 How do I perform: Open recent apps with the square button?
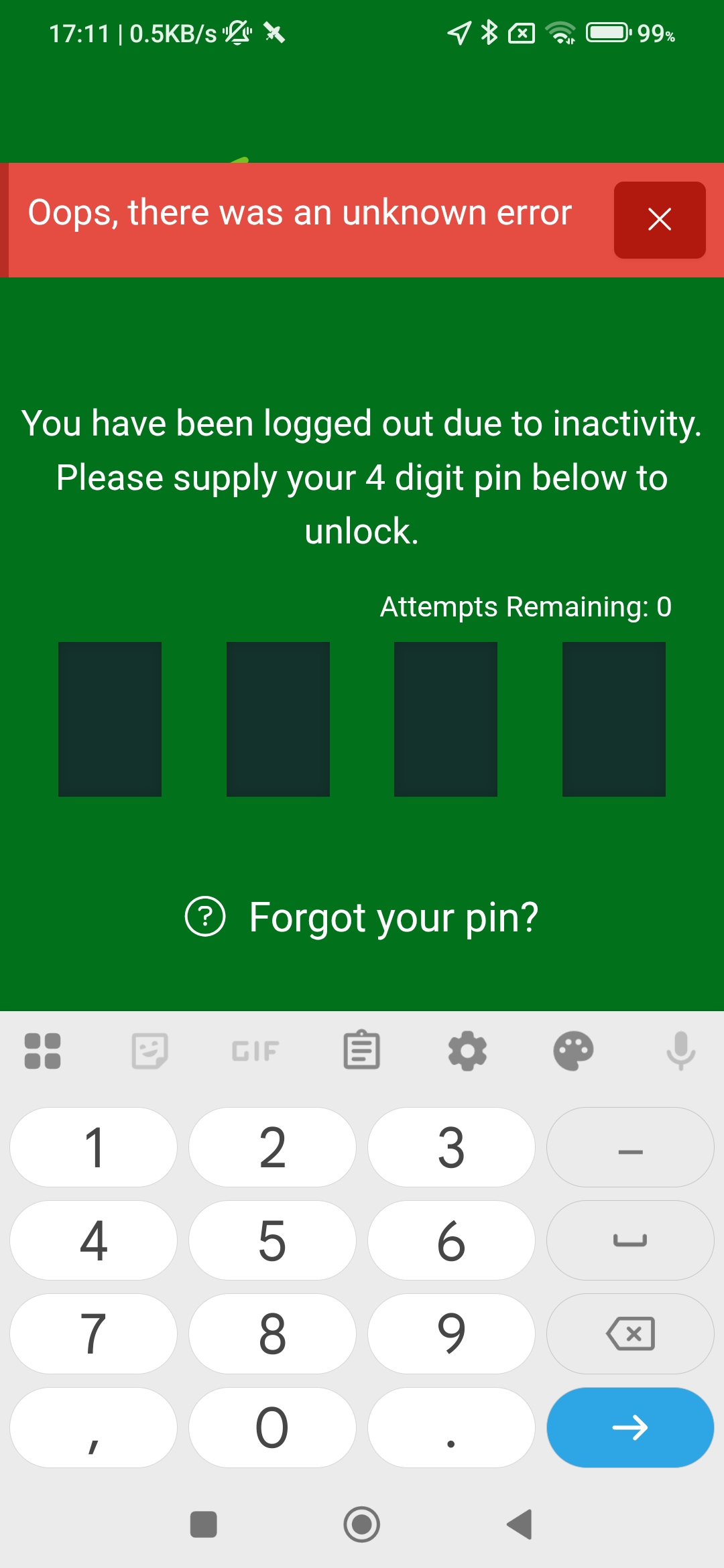tap(204, 1525)
